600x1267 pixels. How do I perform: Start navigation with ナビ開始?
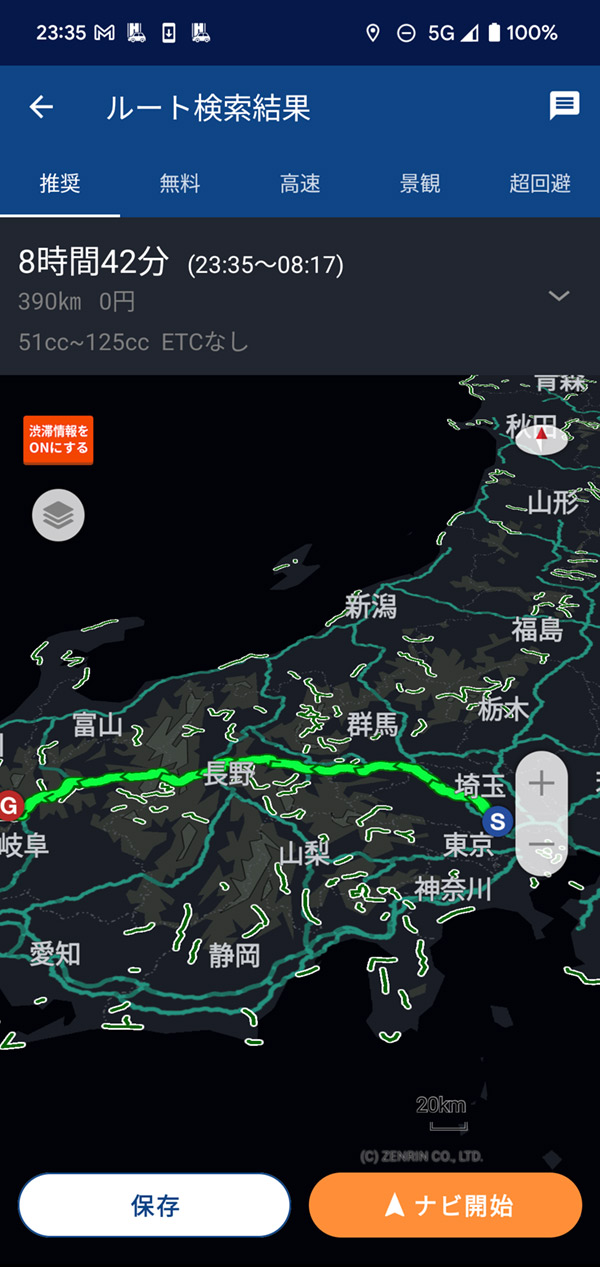(445, 1205)
